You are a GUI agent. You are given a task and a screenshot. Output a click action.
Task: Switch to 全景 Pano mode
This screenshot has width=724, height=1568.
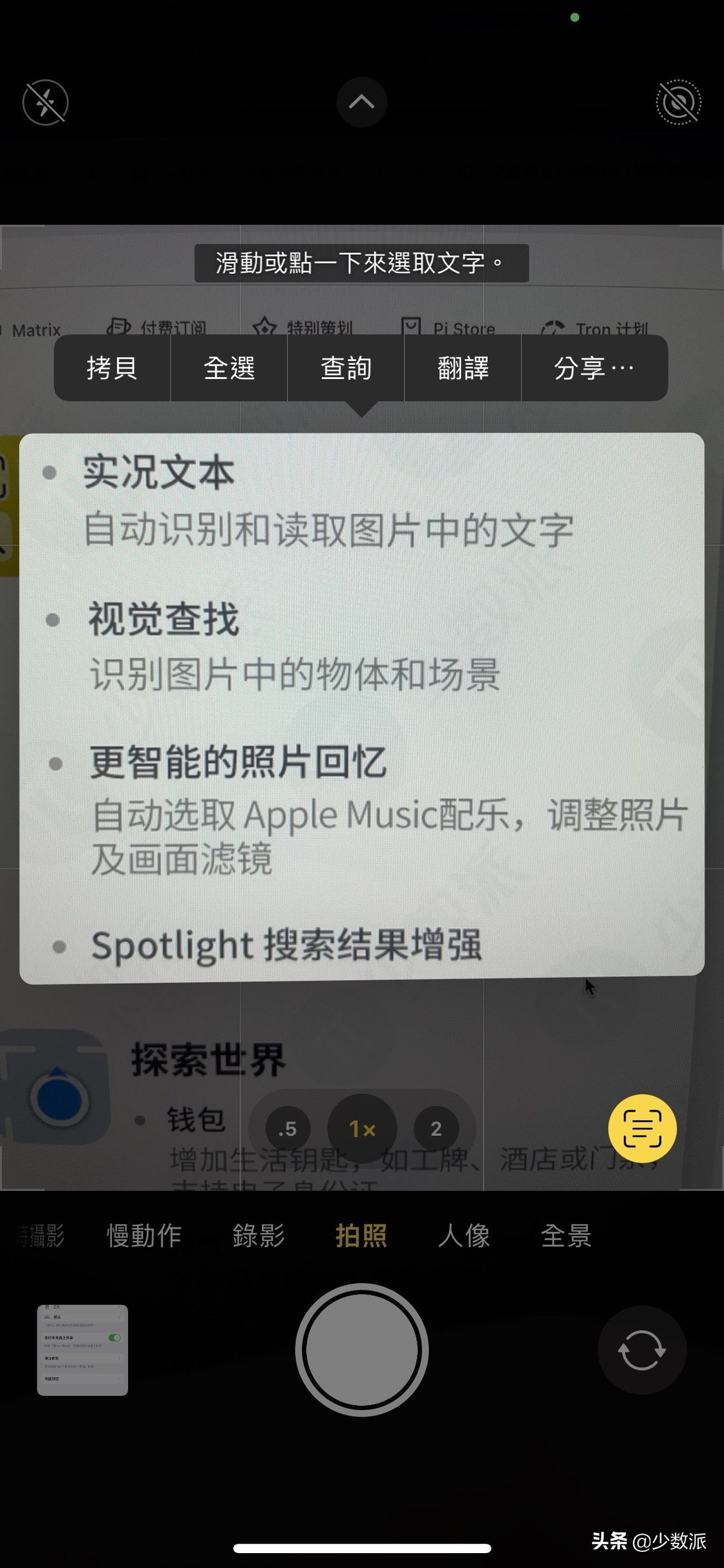[565, 1234]
